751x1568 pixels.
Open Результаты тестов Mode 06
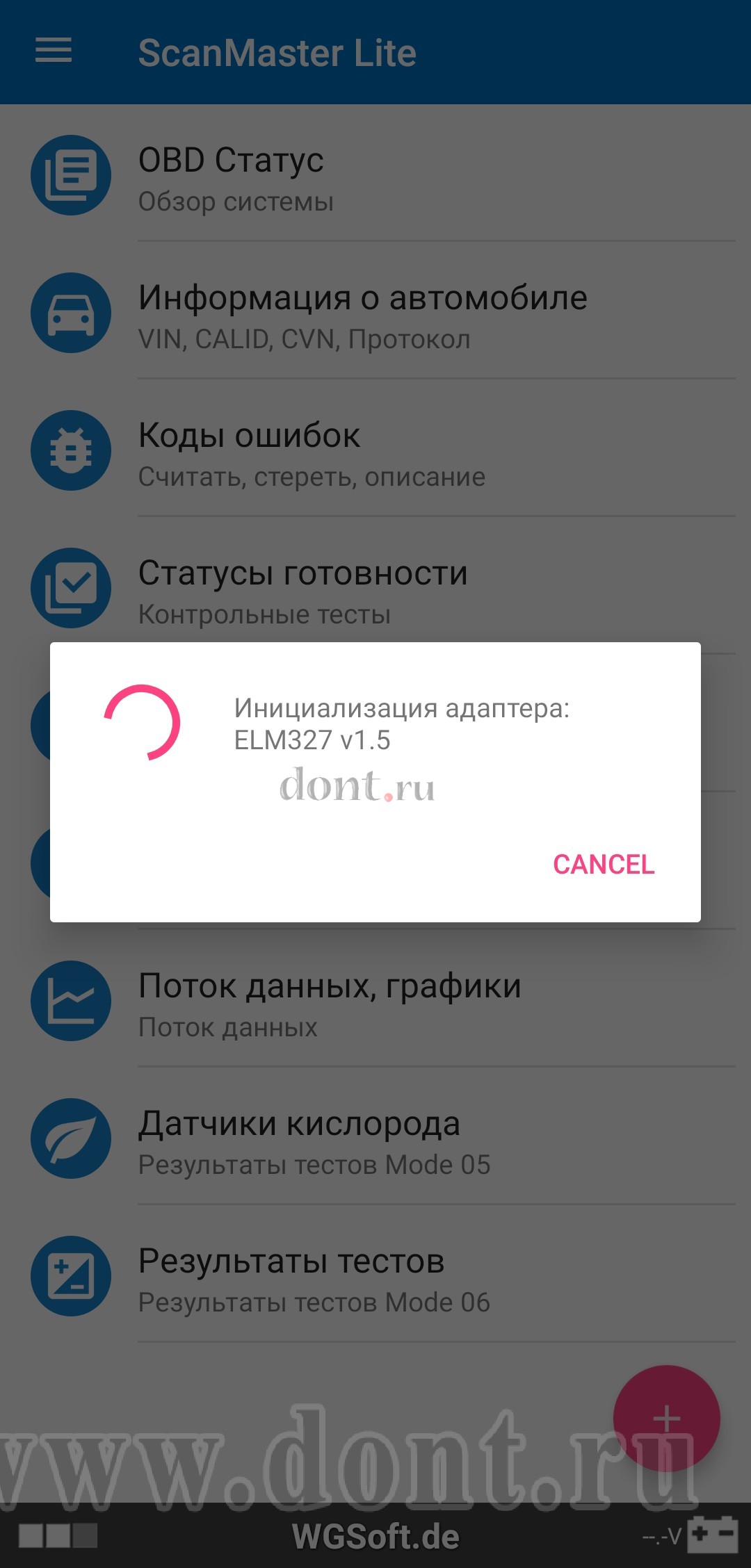pyautogui.click(x=375, y=1275)
